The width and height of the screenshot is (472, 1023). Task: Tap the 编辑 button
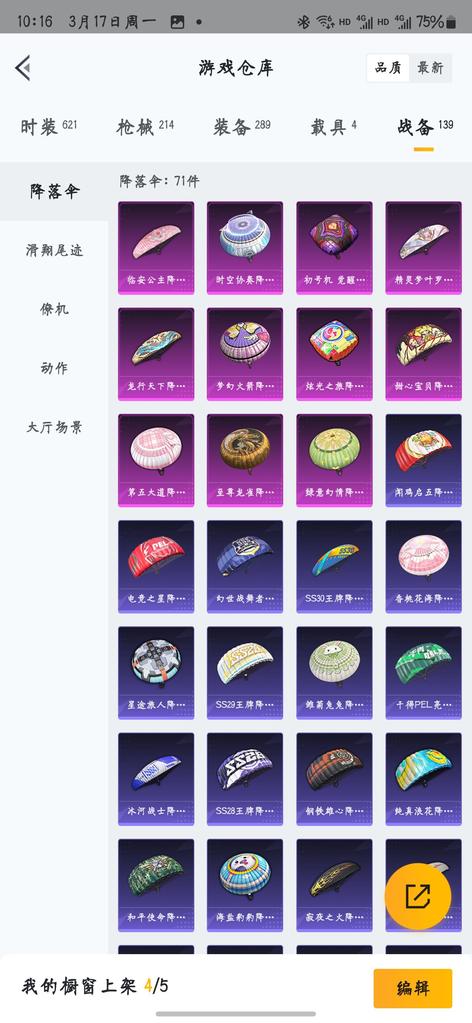coord(413,988)
